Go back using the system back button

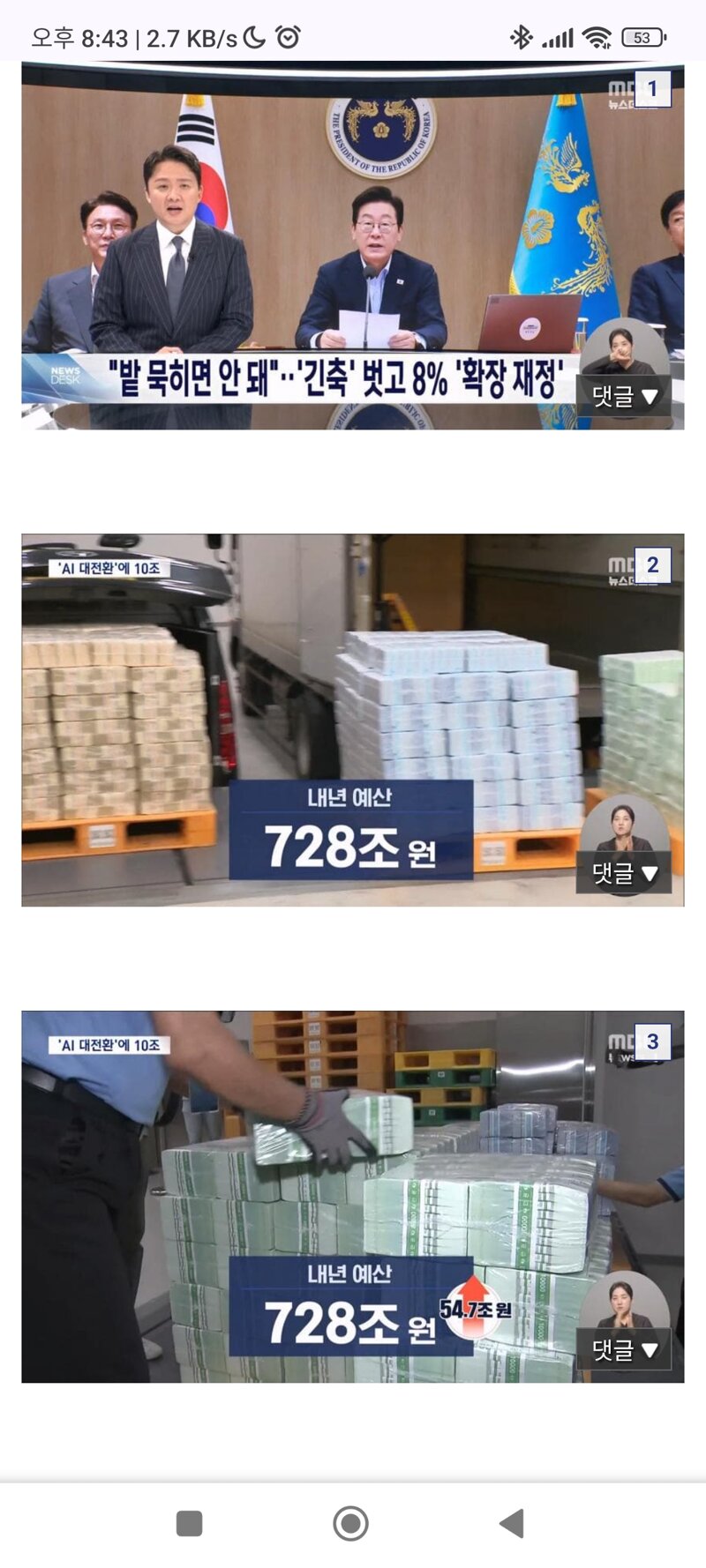(513, 1523)
